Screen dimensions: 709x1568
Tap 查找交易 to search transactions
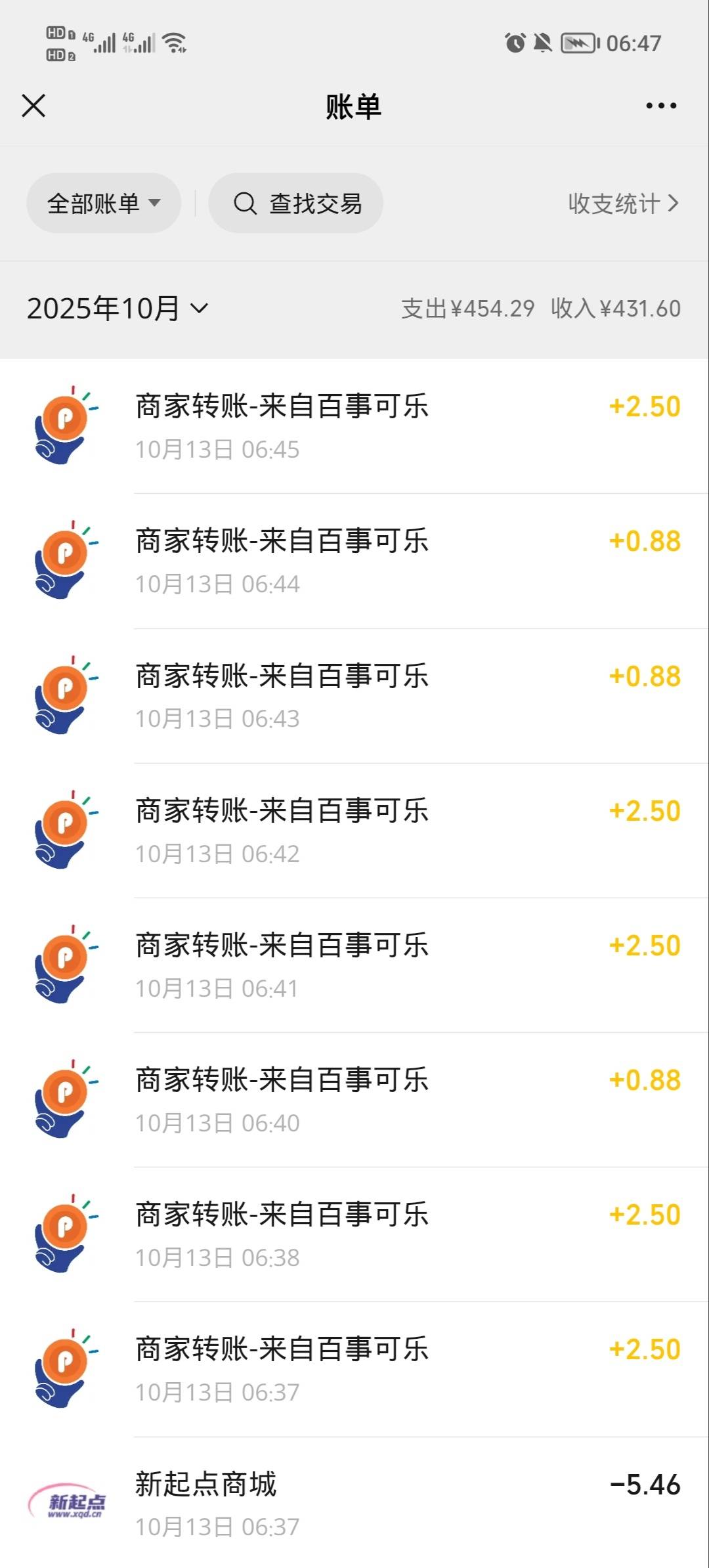tap(296, 203)
